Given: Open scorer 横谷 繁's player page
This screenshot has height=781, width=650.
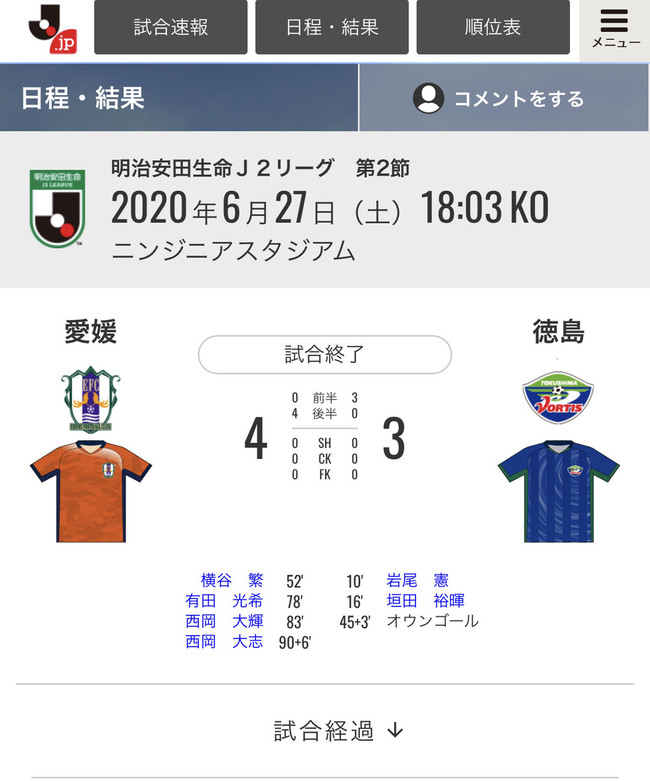Looking at the screenshot, I should [x=231, y=581].
